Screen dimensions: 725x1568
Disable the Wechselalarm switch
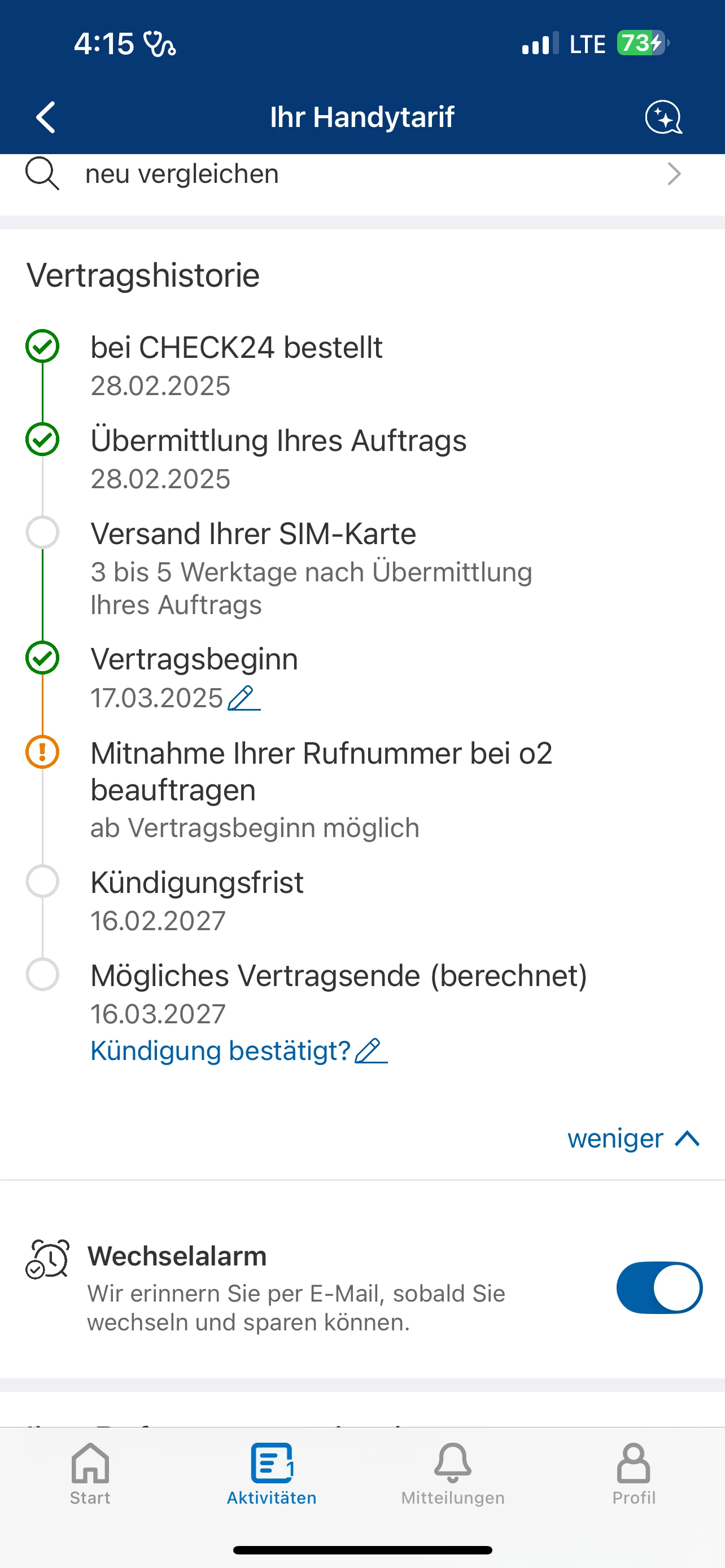(x=660, y=1288)
